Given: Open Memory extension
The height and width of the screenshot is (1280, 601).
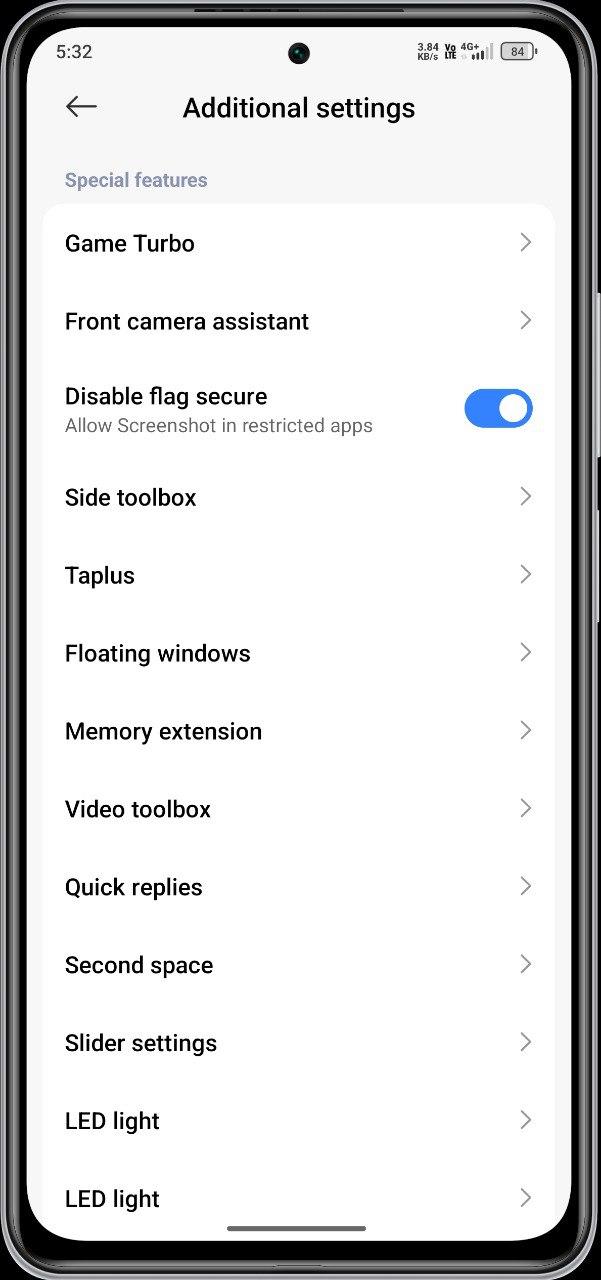Looking at the screenshot, I should (298, 731).
